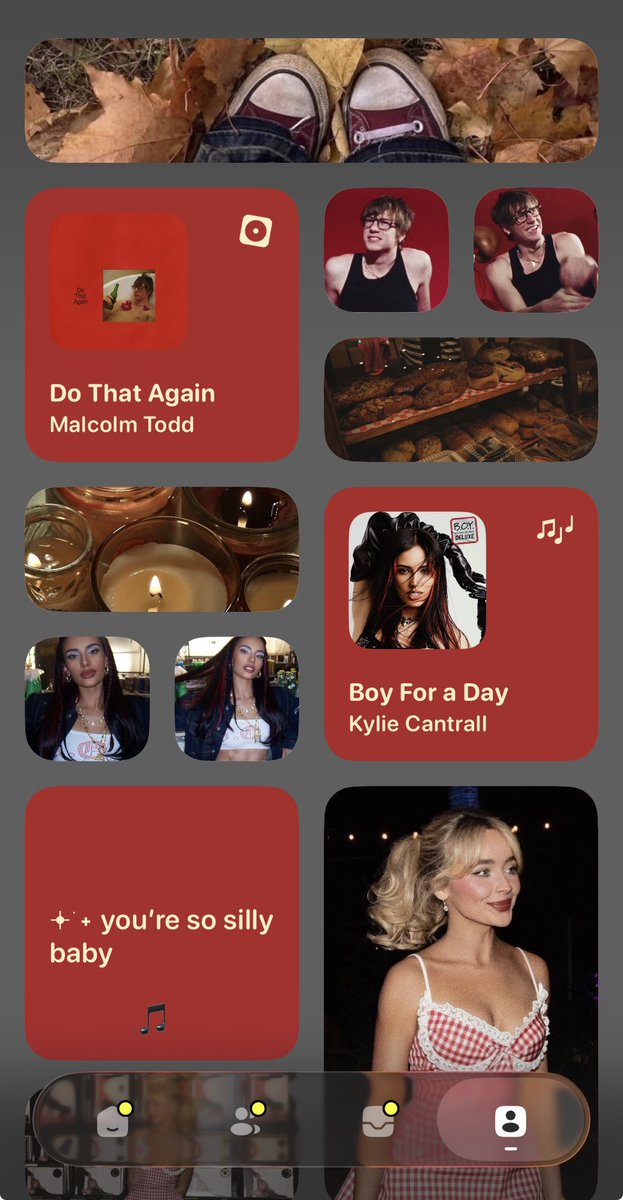View the bakery pastries photo tile
623x1200 pixels.
[x=461, y=399]
